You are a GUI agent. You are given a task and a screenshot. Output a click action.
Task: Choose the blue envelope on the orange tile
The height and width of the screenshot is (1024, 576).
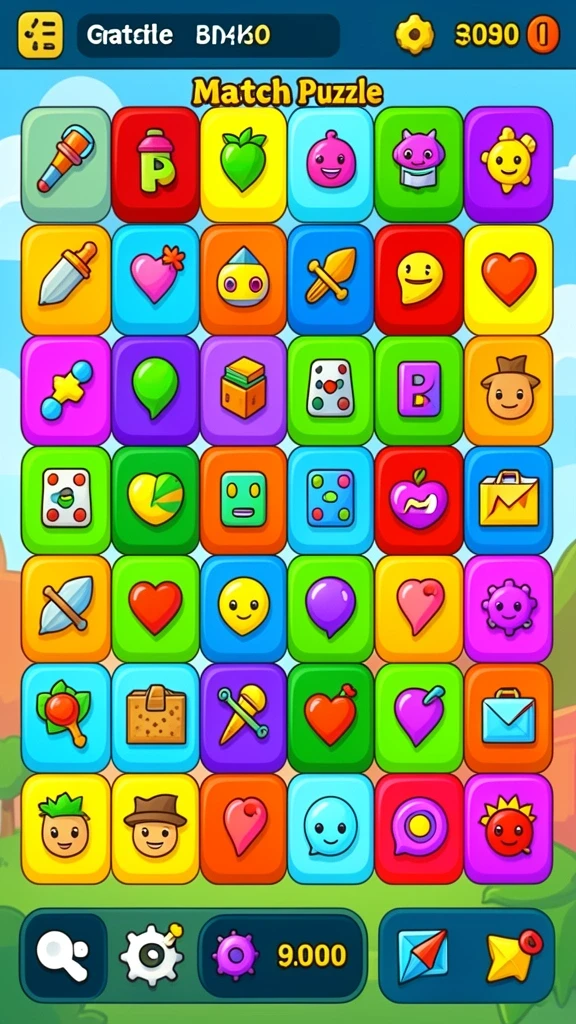point(508,718)
